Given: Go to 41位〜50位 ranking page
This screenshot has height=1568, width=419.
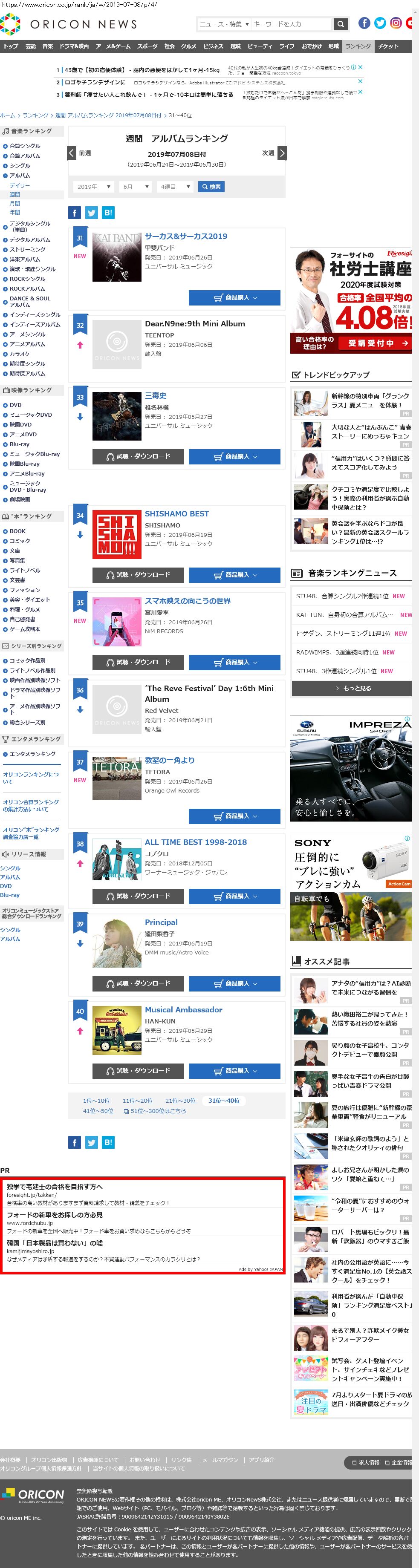Looking at the screenshot, I should tap(98, 1111).
